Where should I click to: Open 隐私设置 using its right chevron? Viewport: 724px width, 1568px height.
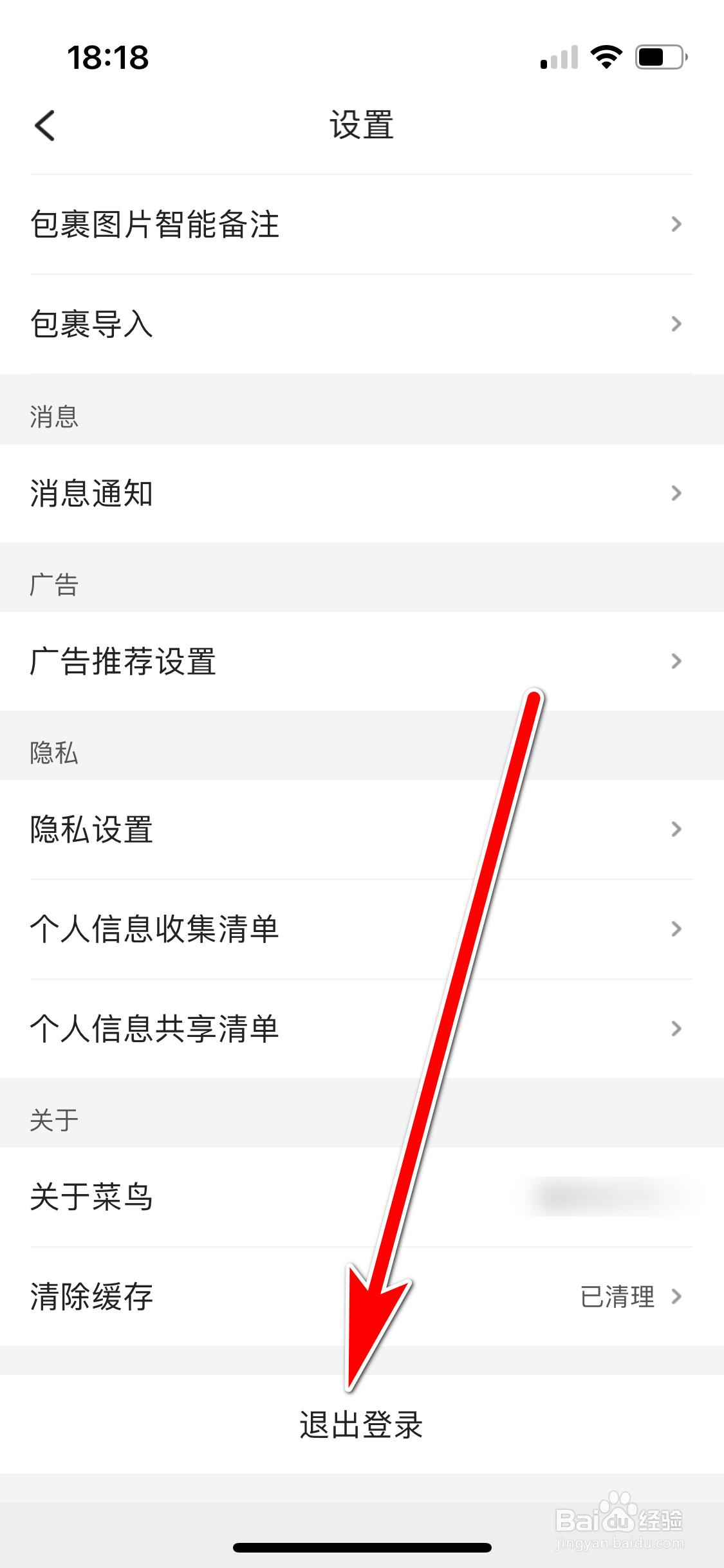point(676,830)
